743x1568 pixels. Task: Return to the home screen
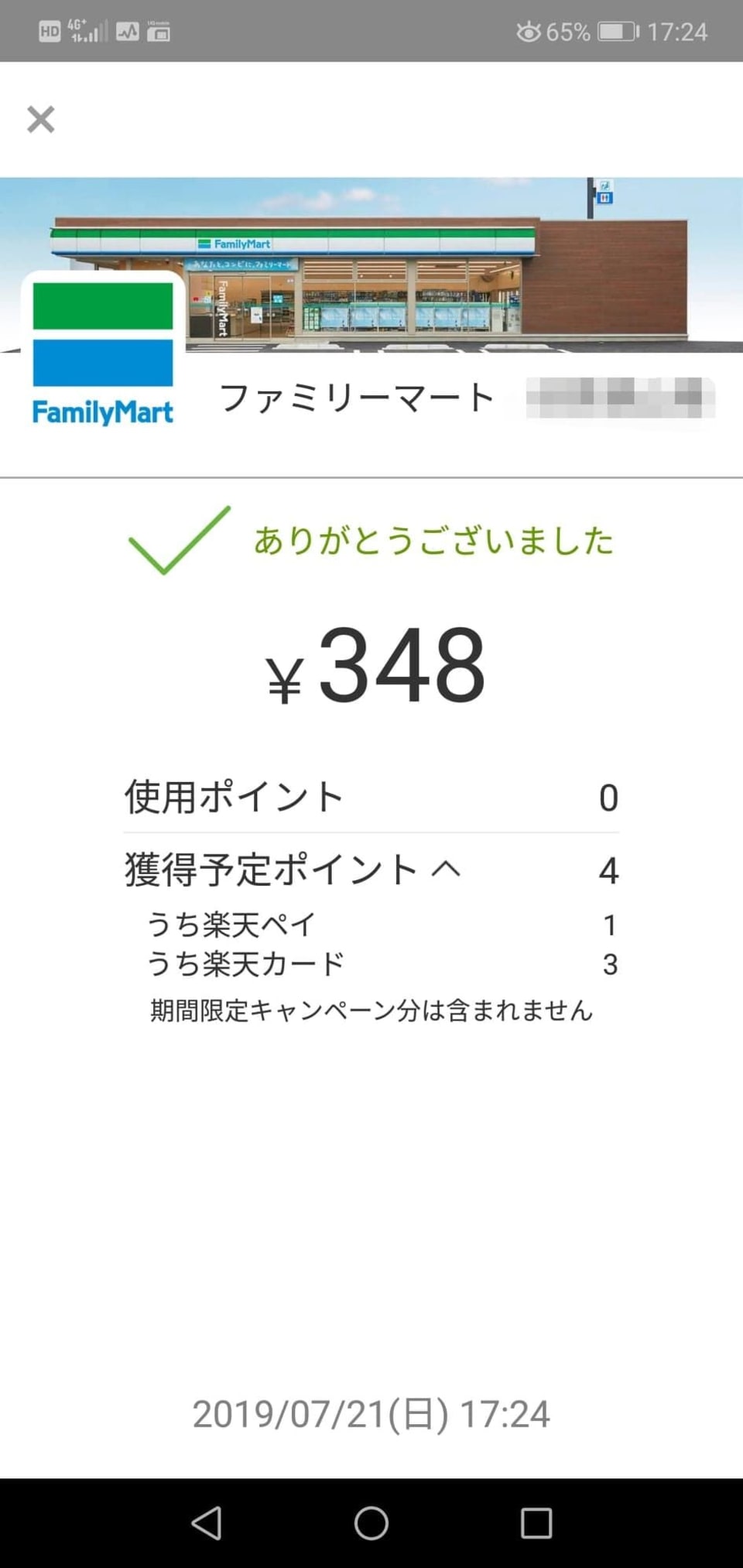tap(371, 1522)
